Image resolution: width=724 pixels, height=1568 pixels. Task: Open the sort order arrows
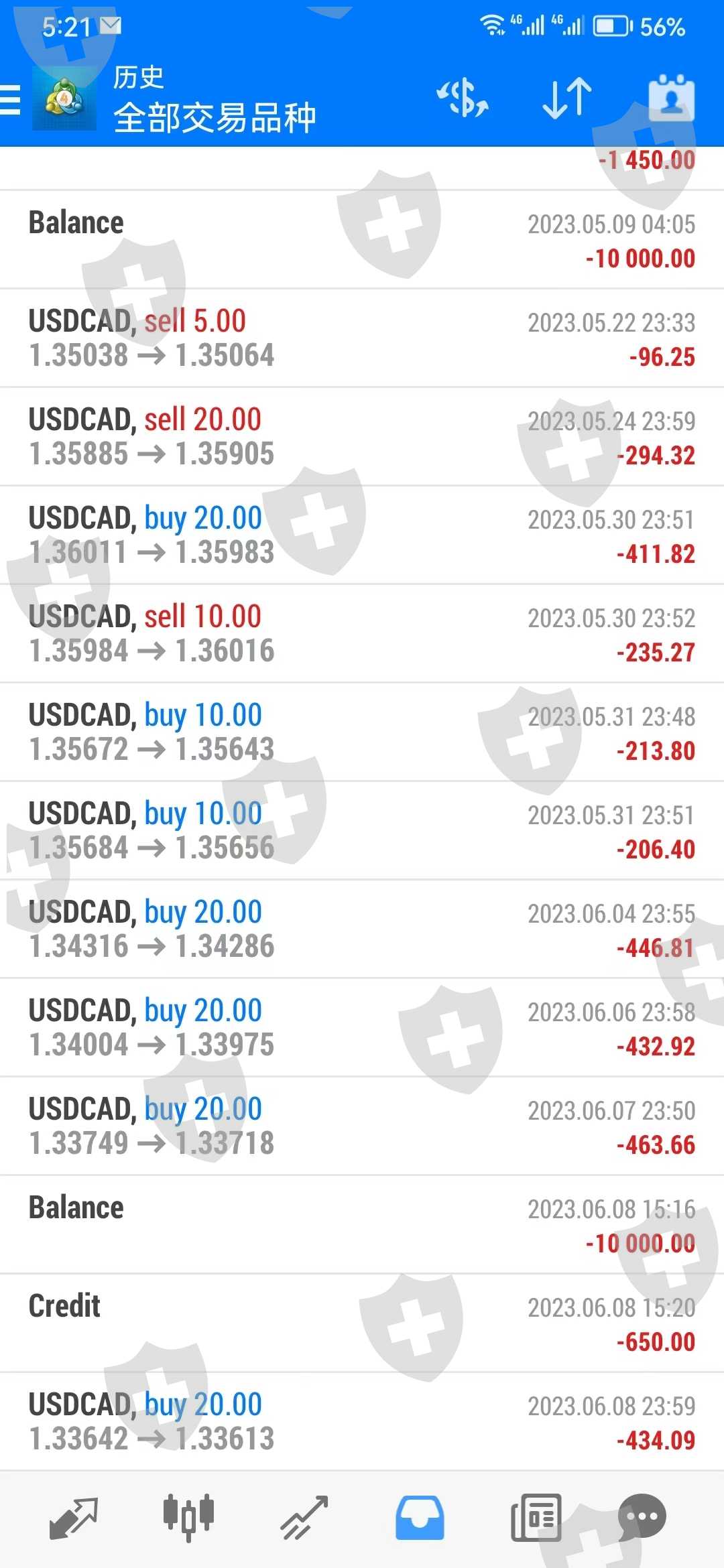[x=566, y=99]
